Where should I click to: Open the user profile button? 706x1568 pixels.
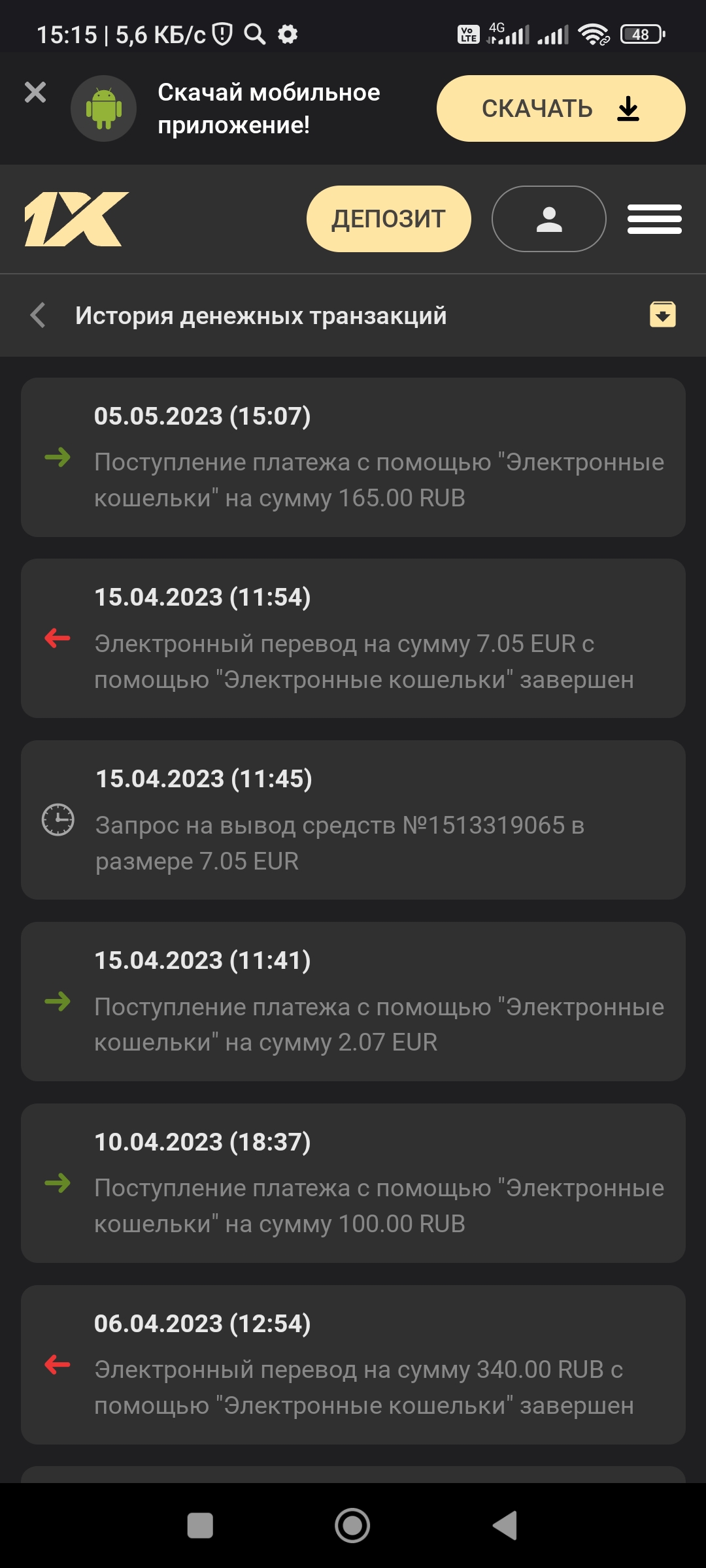(548, 219)
